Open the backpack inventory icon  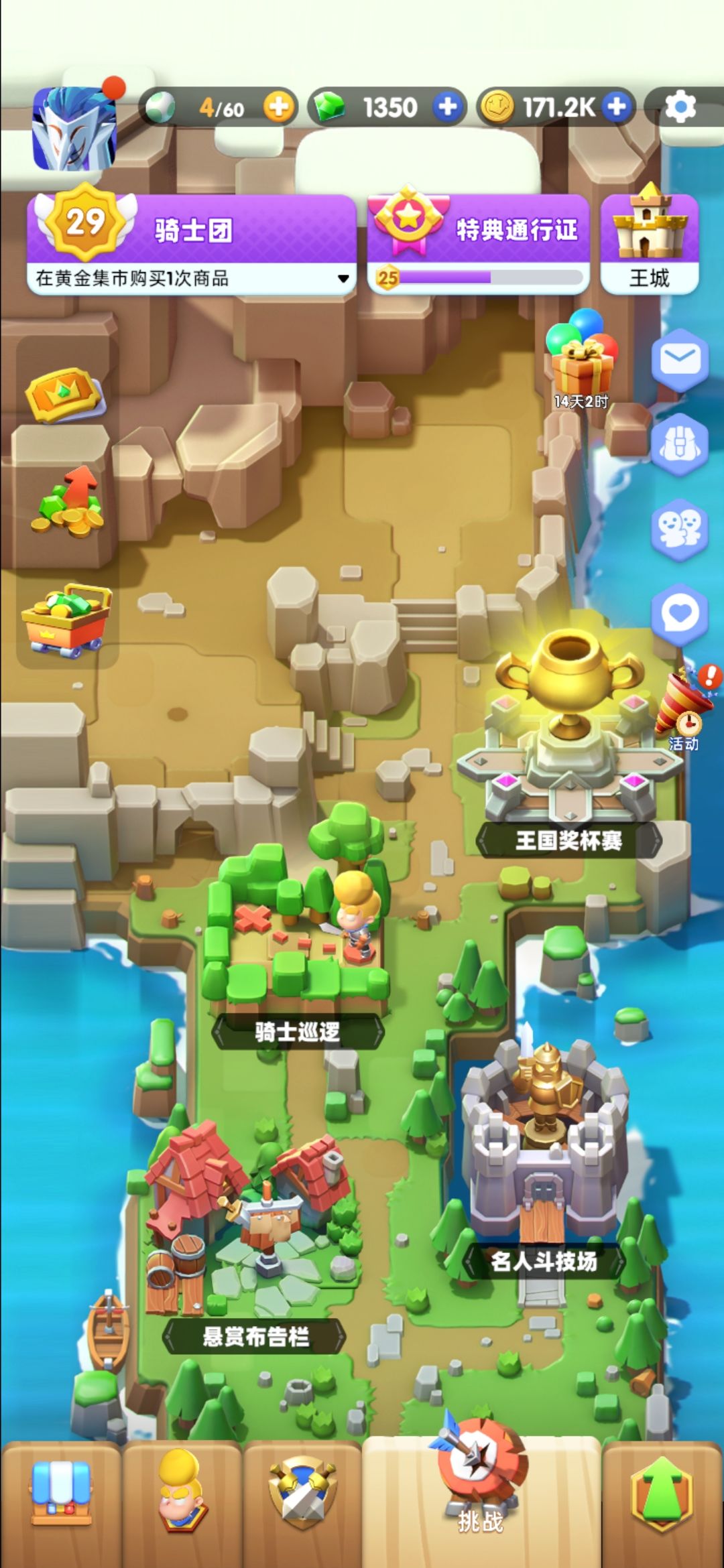(x=679, y=443)
